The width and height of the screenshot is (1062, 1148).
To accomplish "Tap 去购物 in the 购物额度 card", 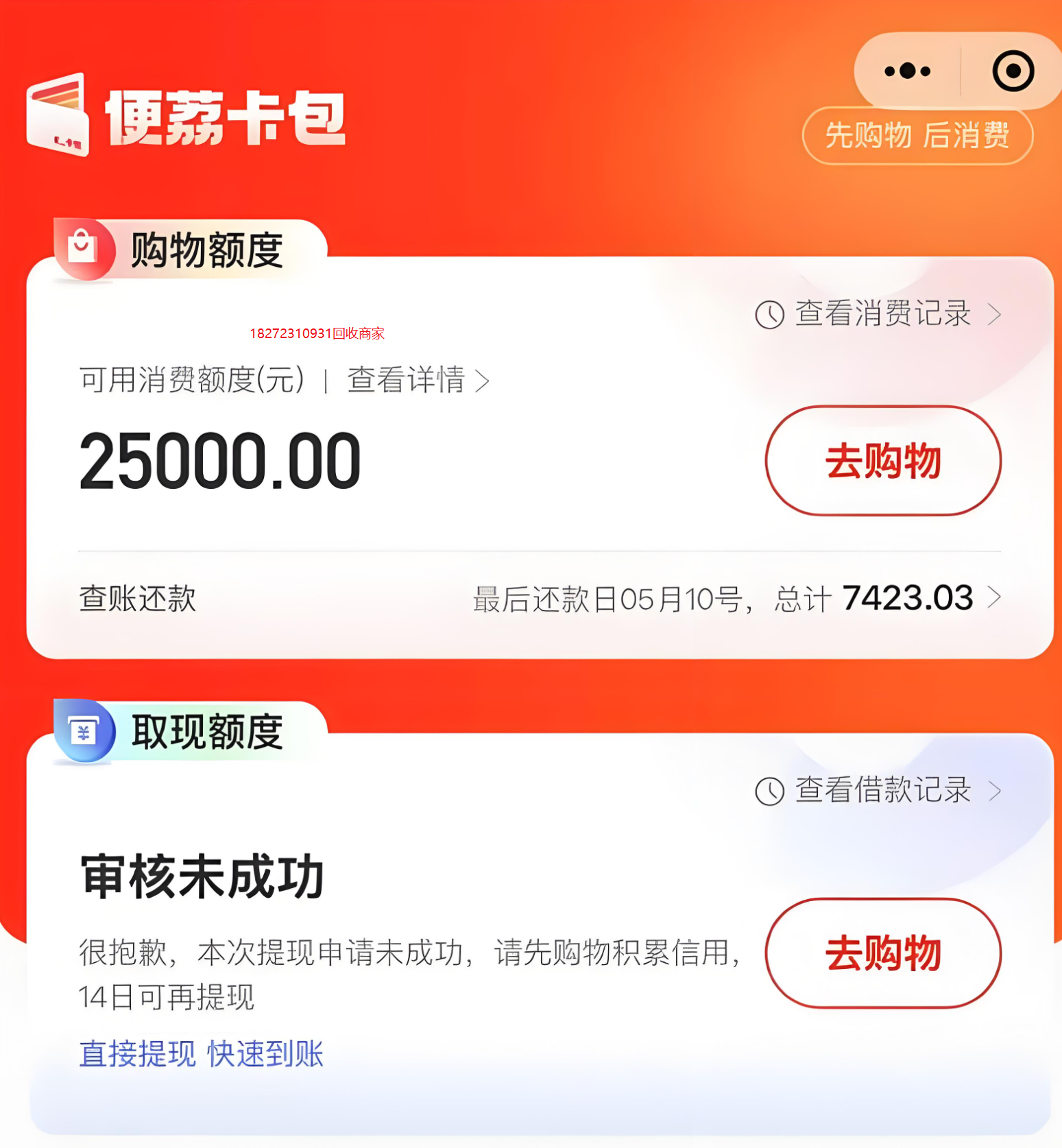I will point(883,461).
